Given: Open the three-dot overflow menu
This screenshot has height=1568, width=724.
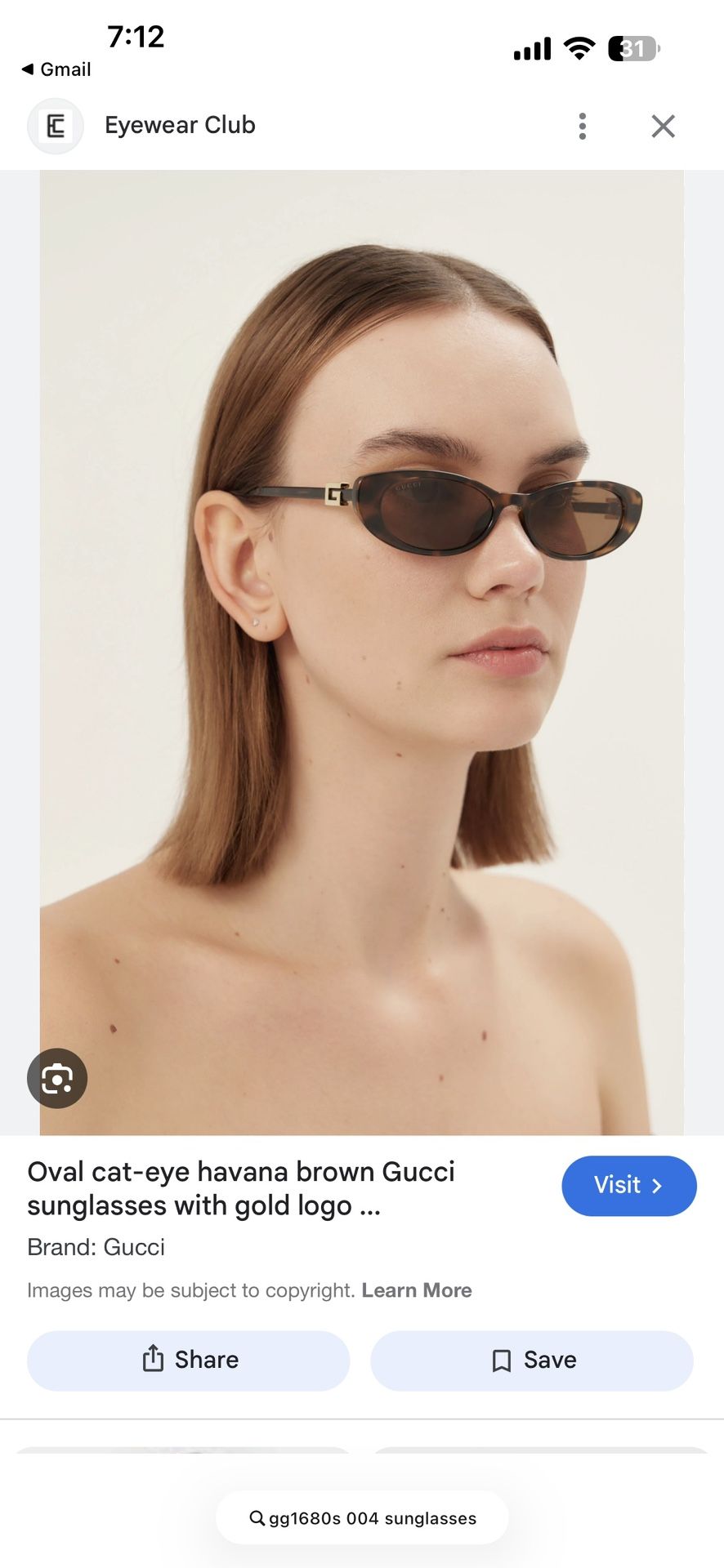Looking at the screenshot, I should [582, 126].
